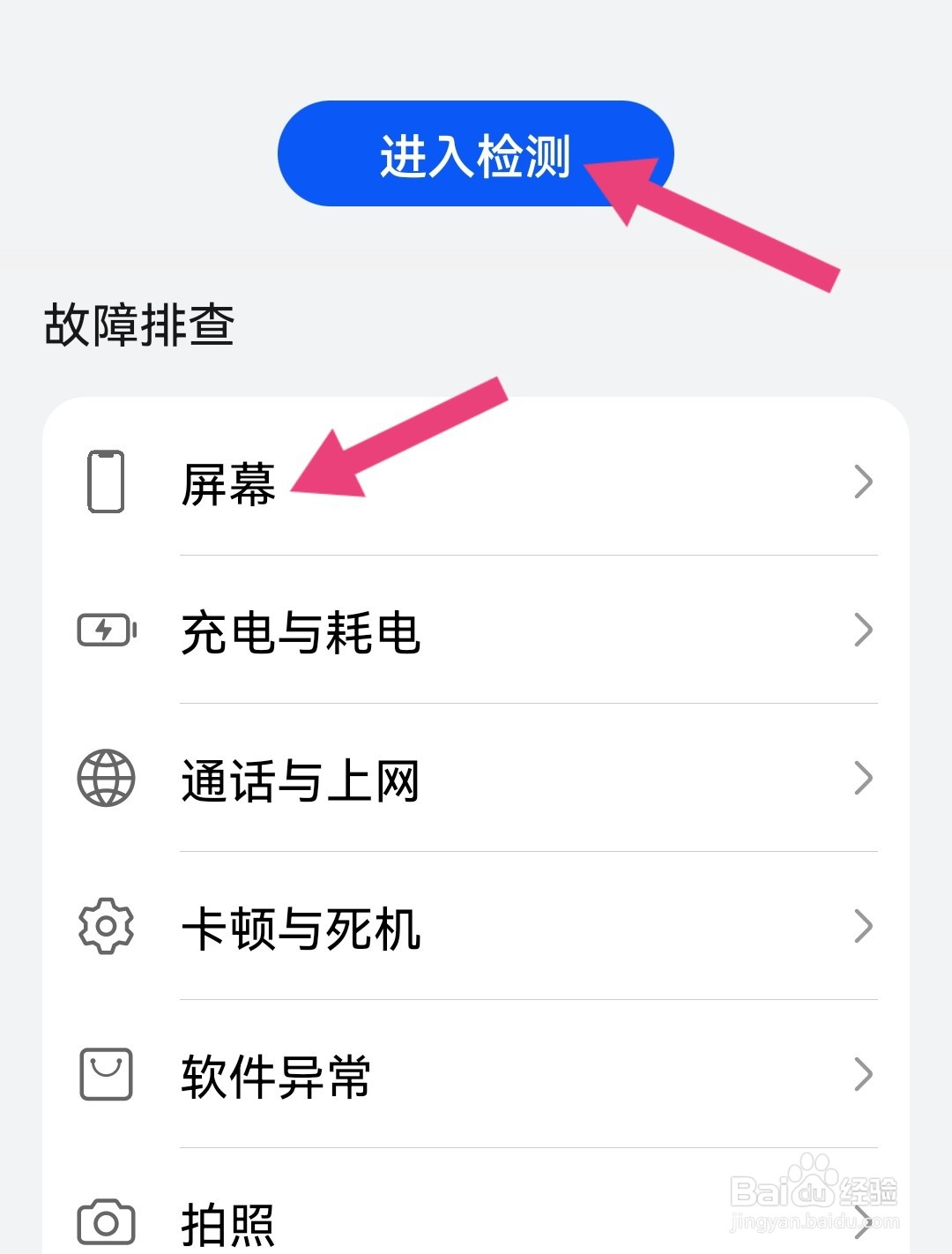Click the camera icon beside 拍照
The image size is (952, 1254).
pos(104,1221)
